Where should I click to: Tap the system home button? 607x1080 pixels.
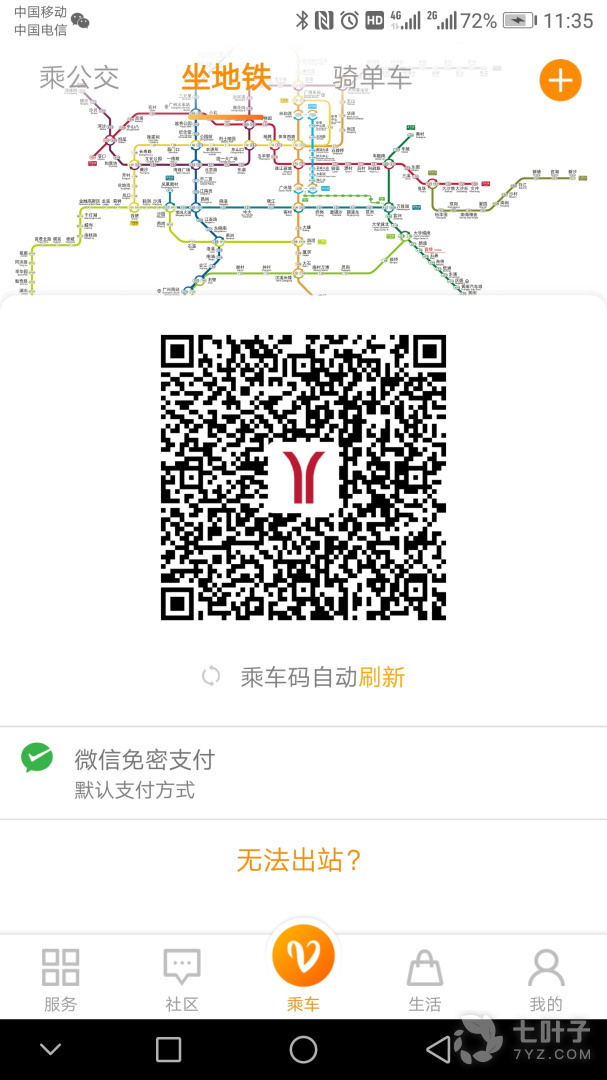pos(303,1049)
